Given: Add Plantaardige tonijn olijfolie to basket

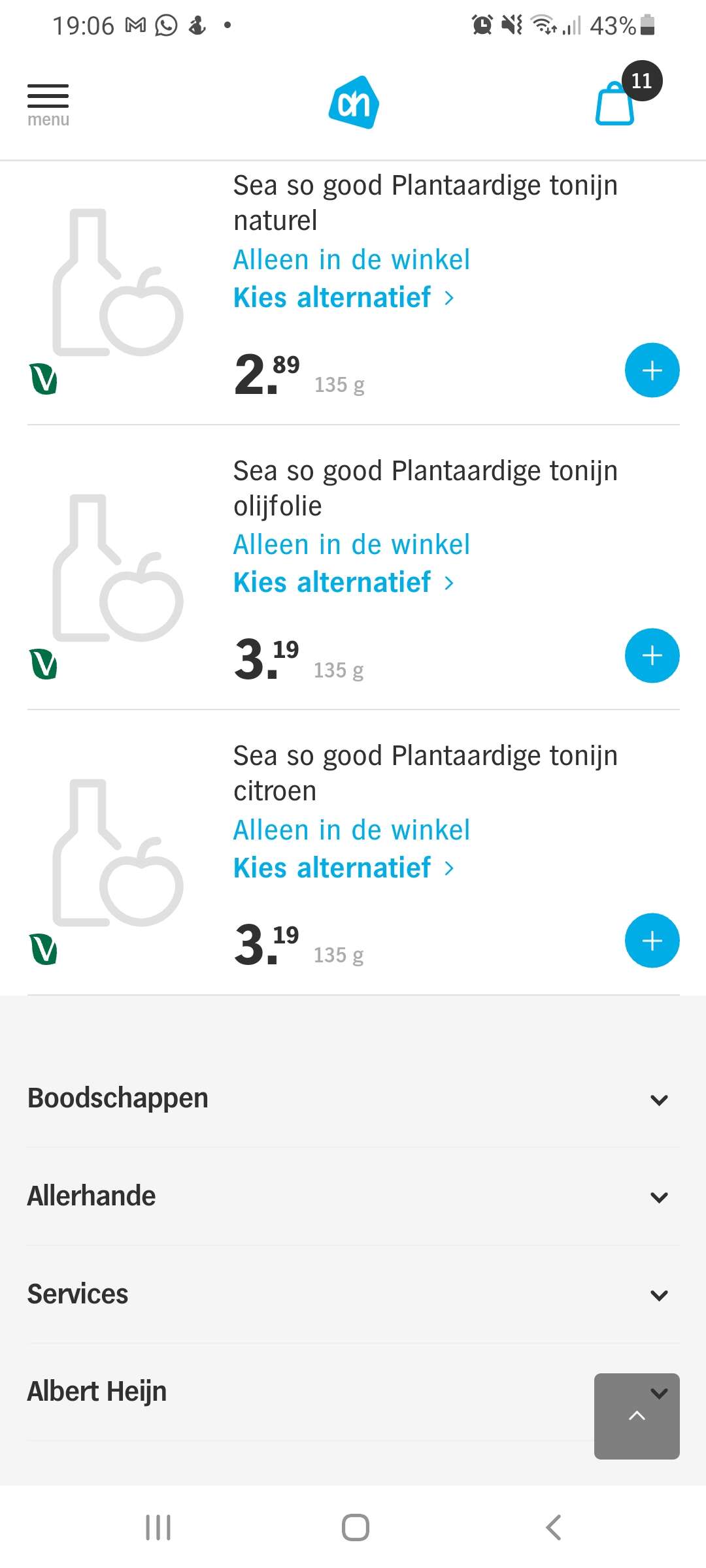Looking at the screenshot, I should point(652,655).
